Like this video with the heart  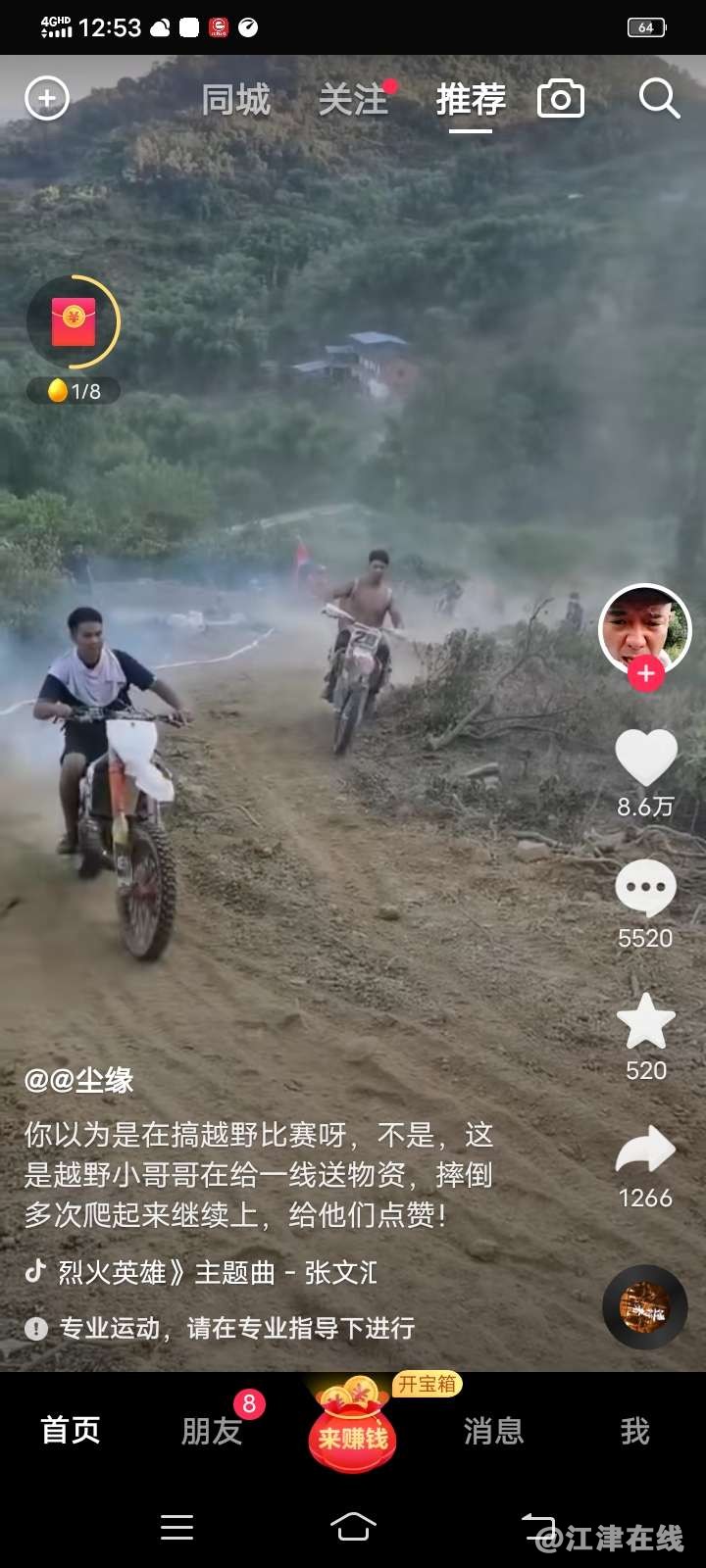pos(645,758)
